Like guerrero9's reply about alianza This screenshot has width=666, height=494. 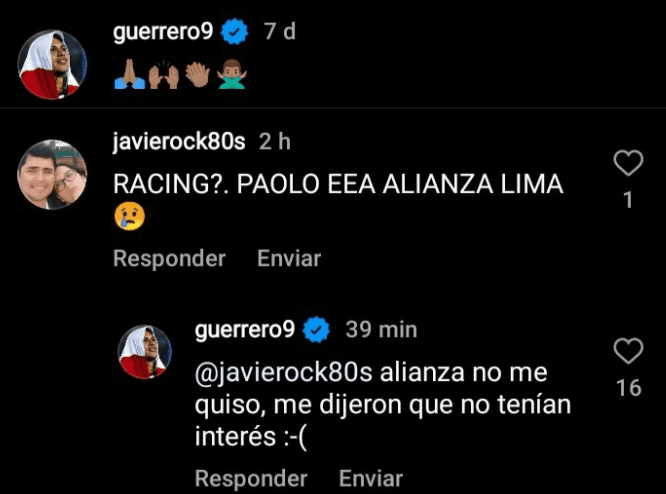[x=628, y=351]
